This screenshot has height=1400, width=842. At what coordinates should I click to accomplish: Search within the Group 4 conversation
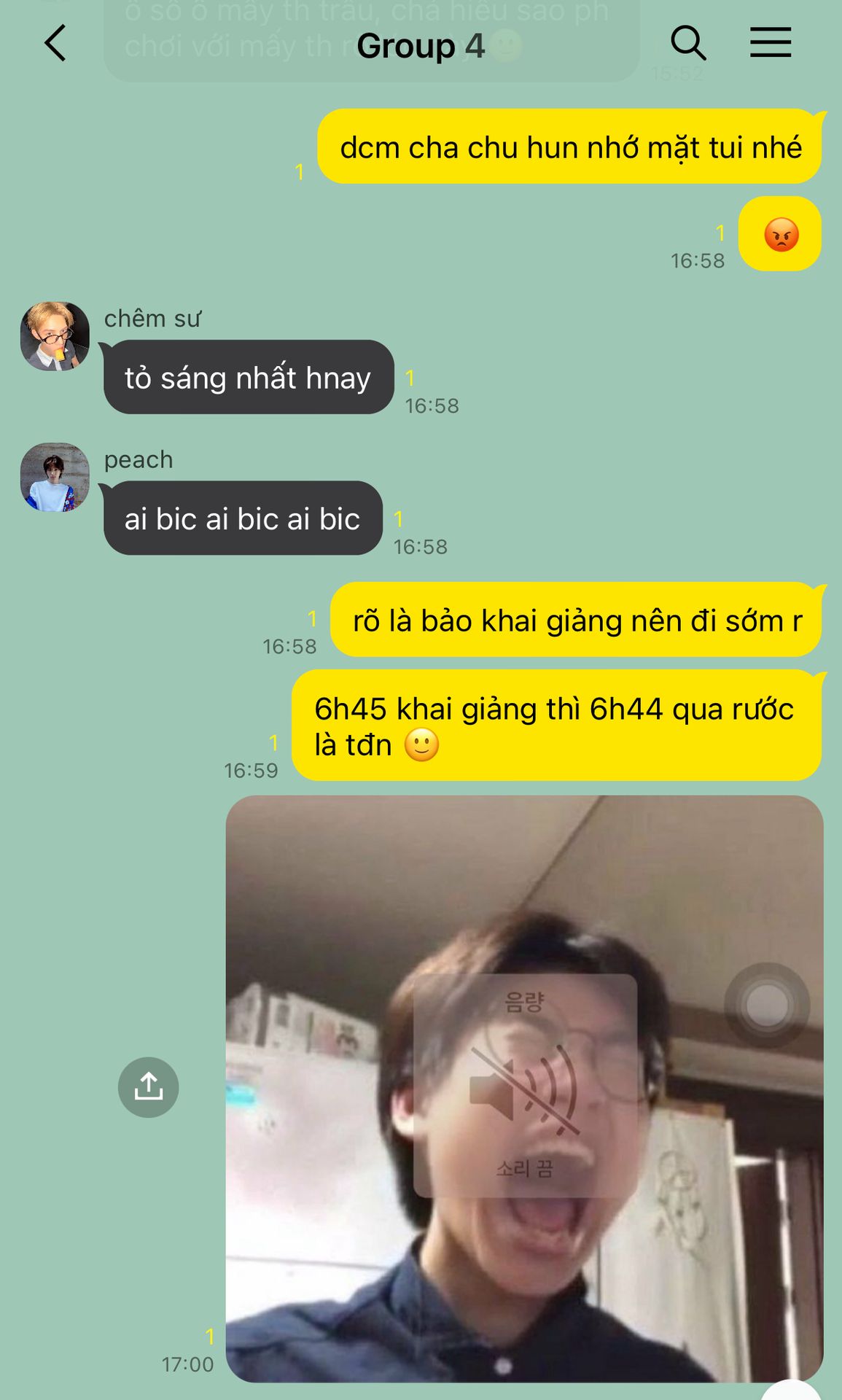coord(687,43)
